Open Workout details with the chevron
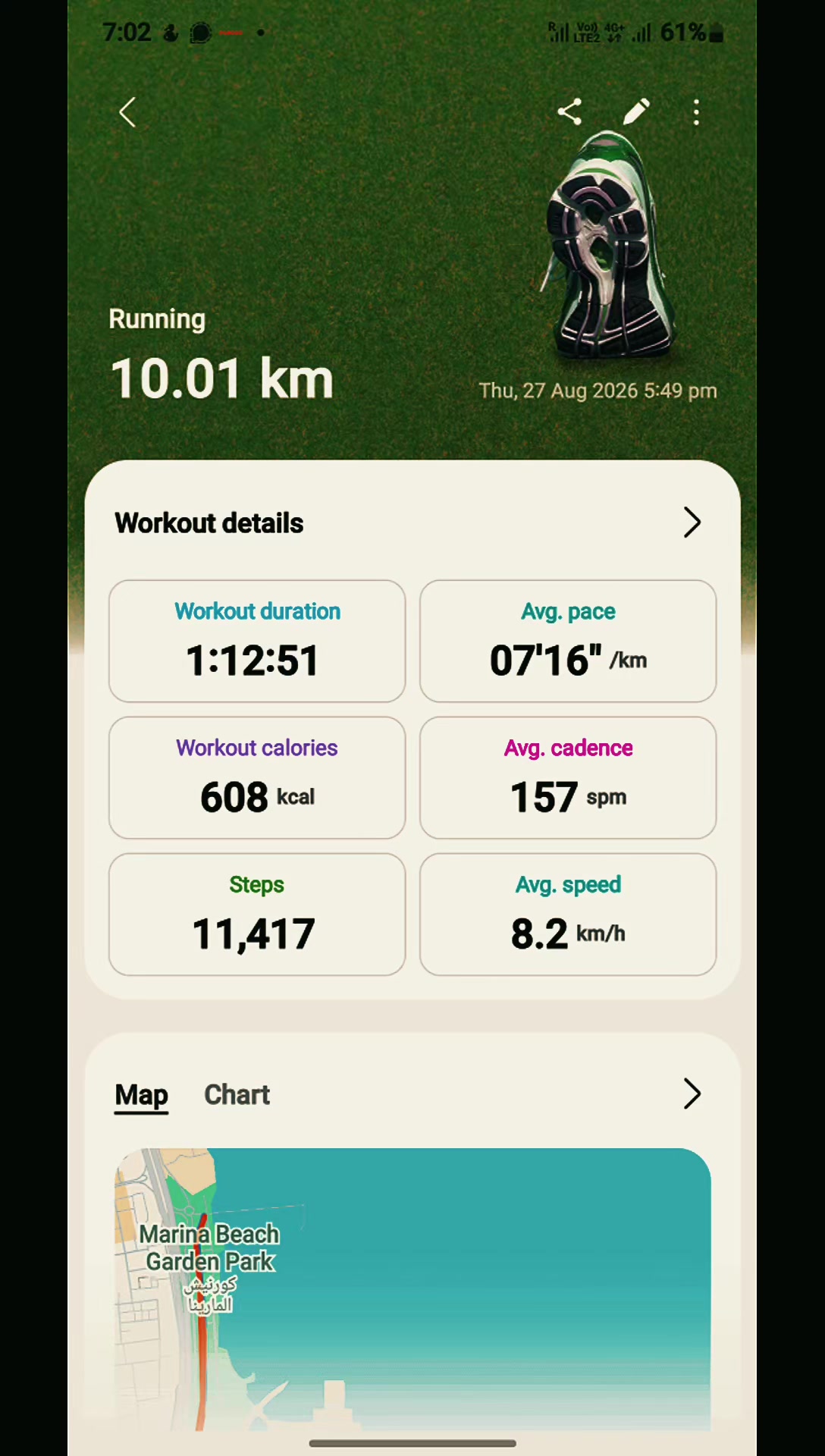Image resolution: width=825 pixels, height=1456 pixels. point(692,522)
